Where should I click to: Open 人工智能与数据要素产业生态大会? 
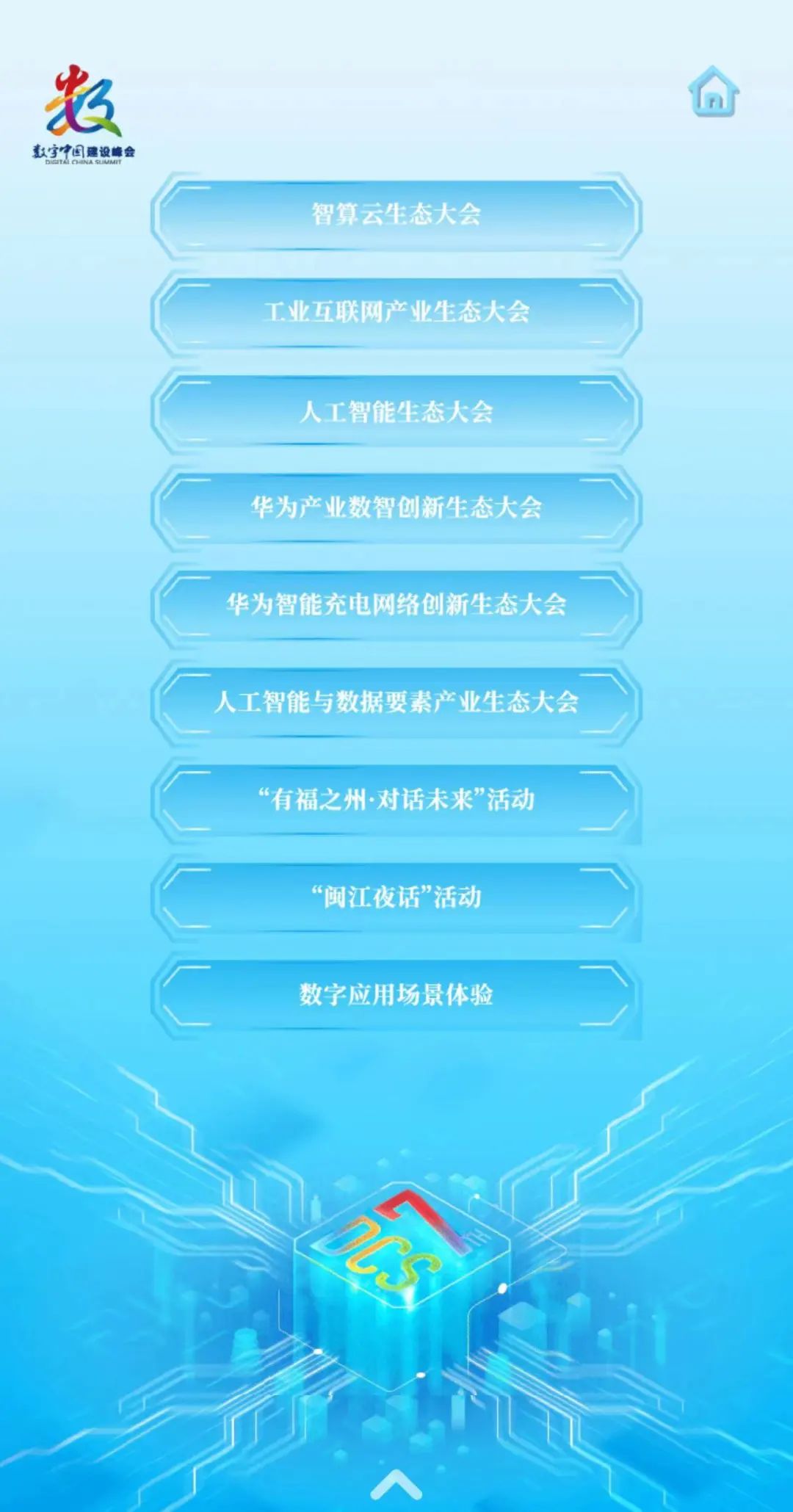coord(396,702)
